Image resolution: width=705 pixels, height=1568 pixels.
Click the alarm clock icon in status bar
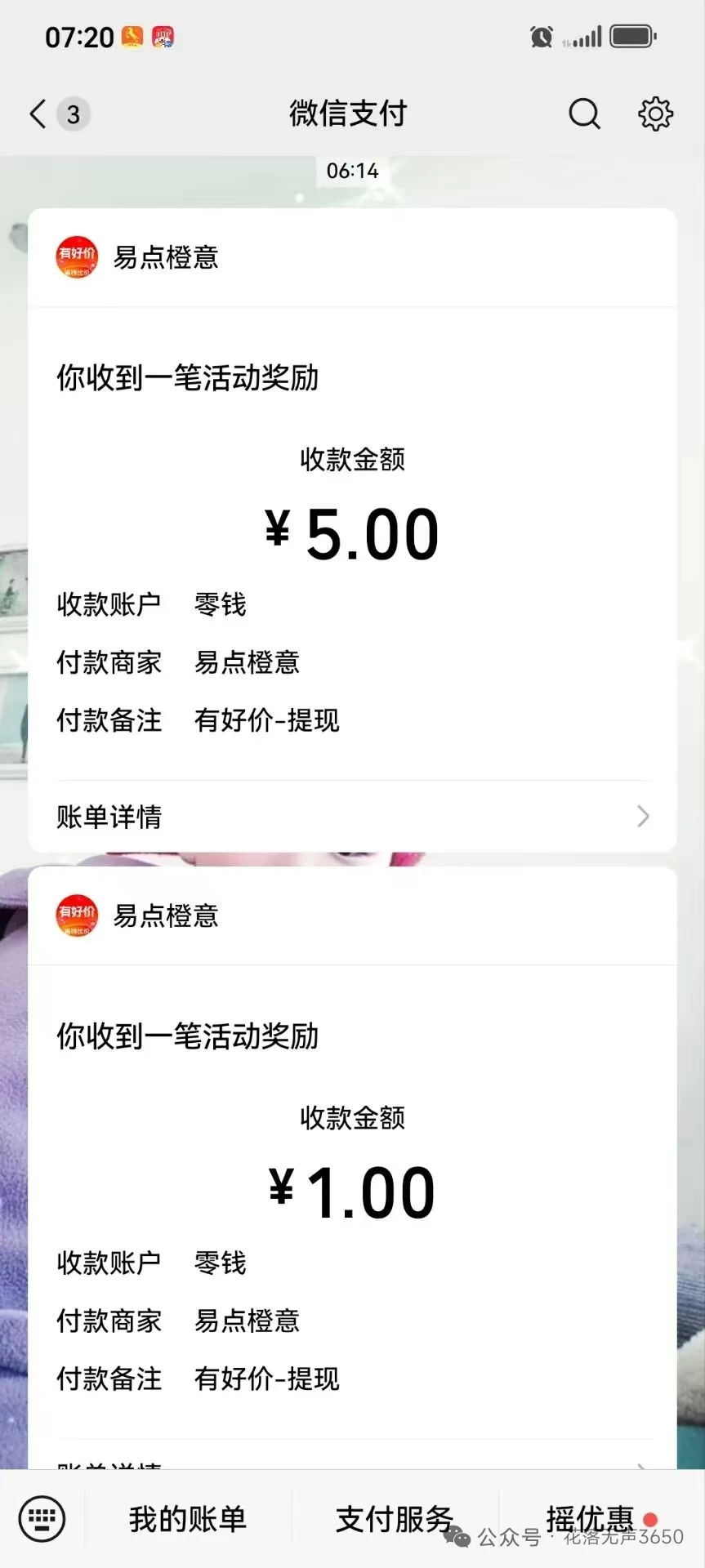pos(541,36)
